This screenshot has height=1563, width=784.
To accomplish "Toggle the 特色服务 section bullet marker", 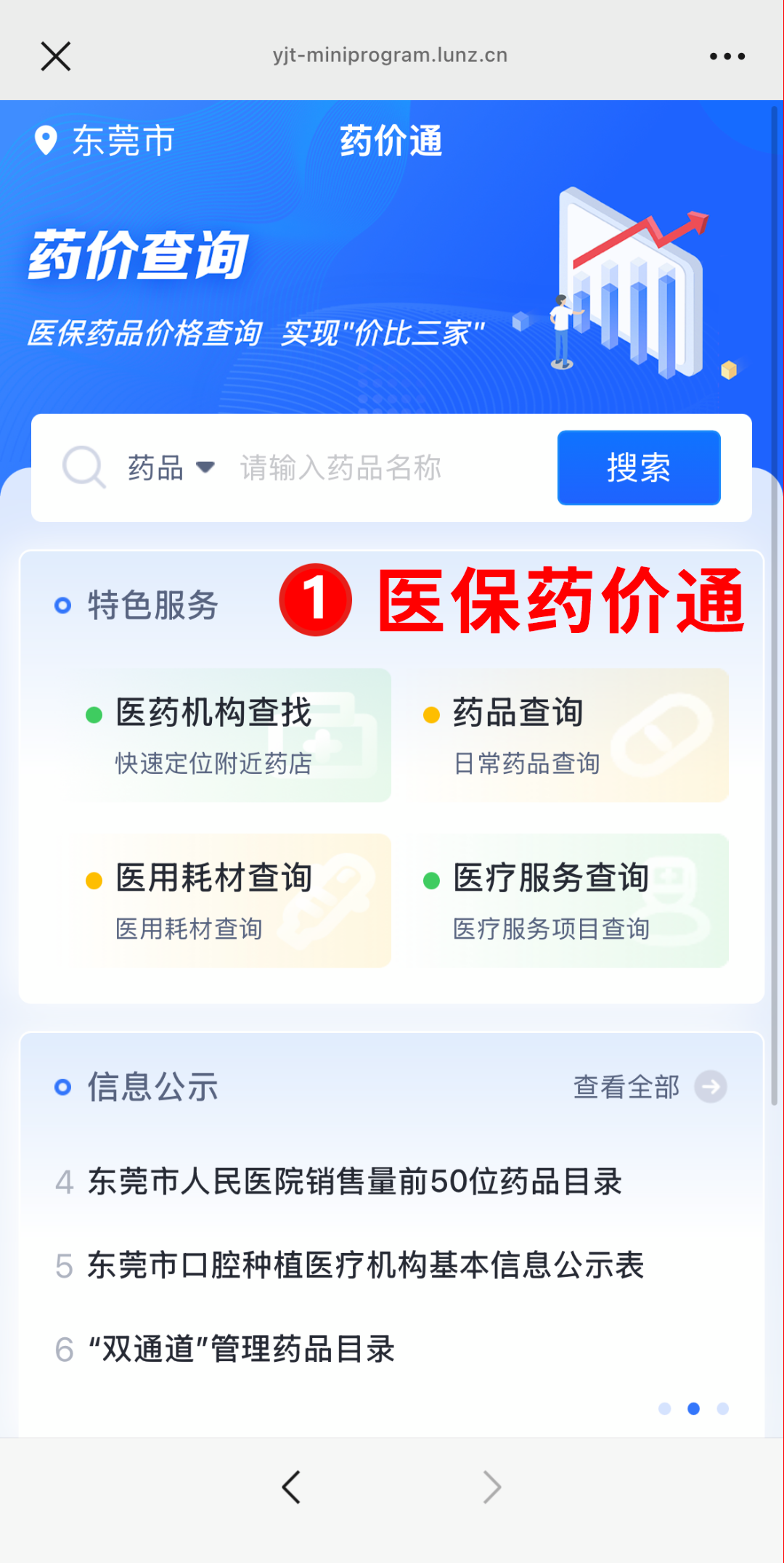I will point(62,603).
